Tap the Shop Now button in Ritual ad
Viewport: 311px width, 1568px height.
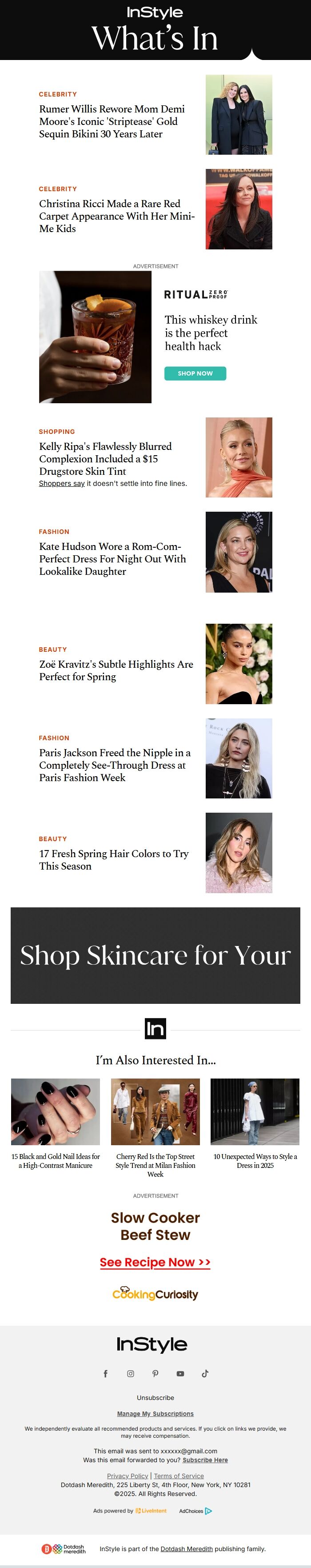pos(195,373)
